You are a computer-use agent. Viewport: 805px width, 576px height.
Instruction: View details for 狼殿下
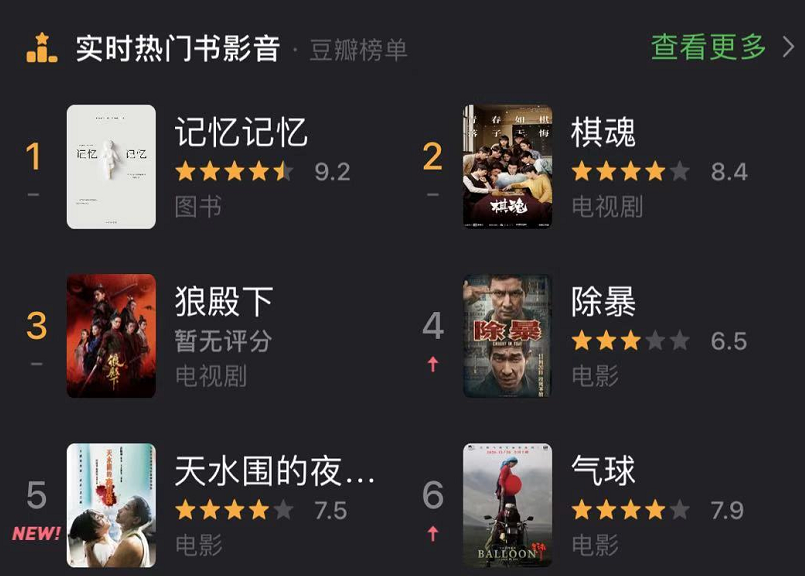point(223,302)
